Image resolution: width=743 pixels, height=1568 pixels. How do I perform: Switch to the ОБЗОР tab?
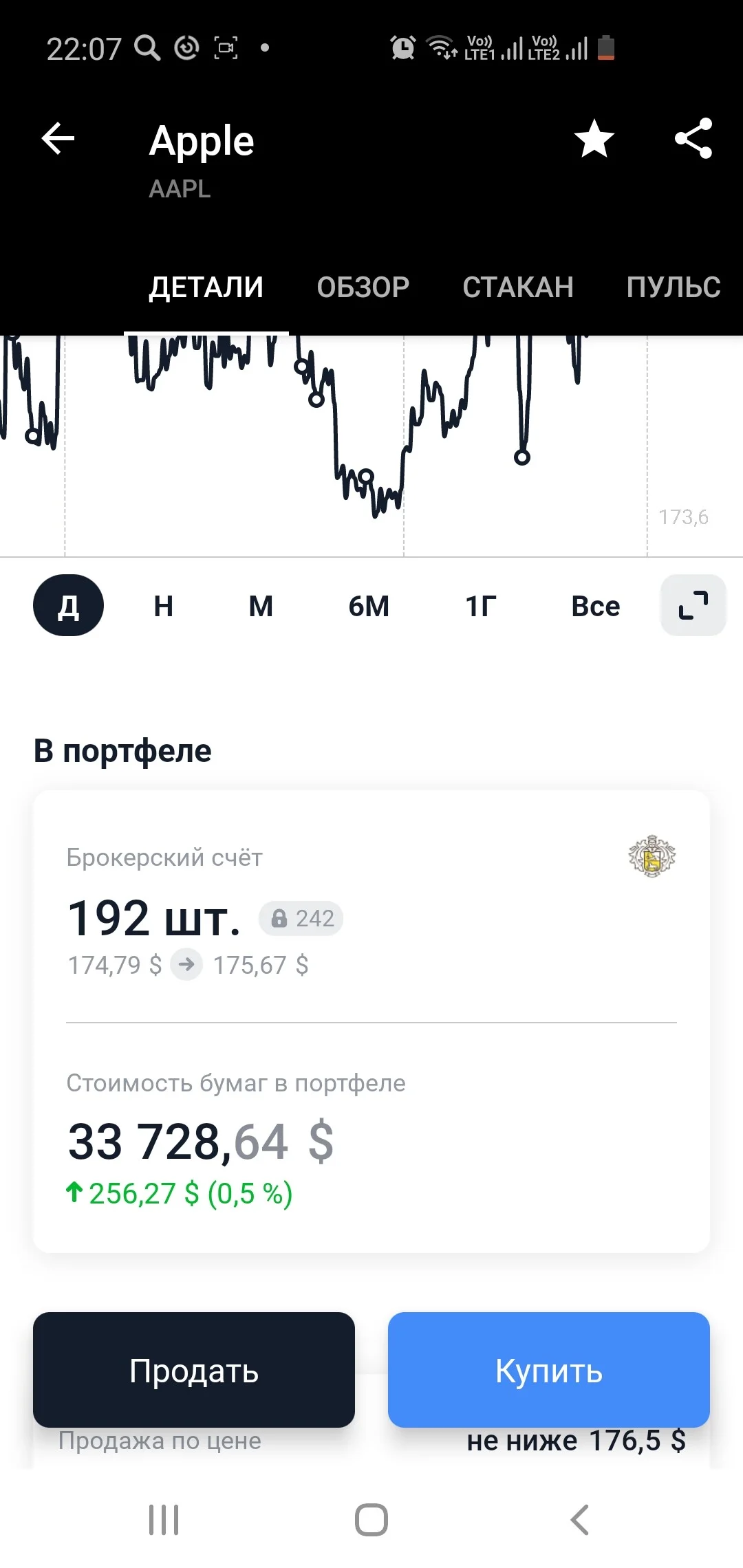[x=363, y=287]
